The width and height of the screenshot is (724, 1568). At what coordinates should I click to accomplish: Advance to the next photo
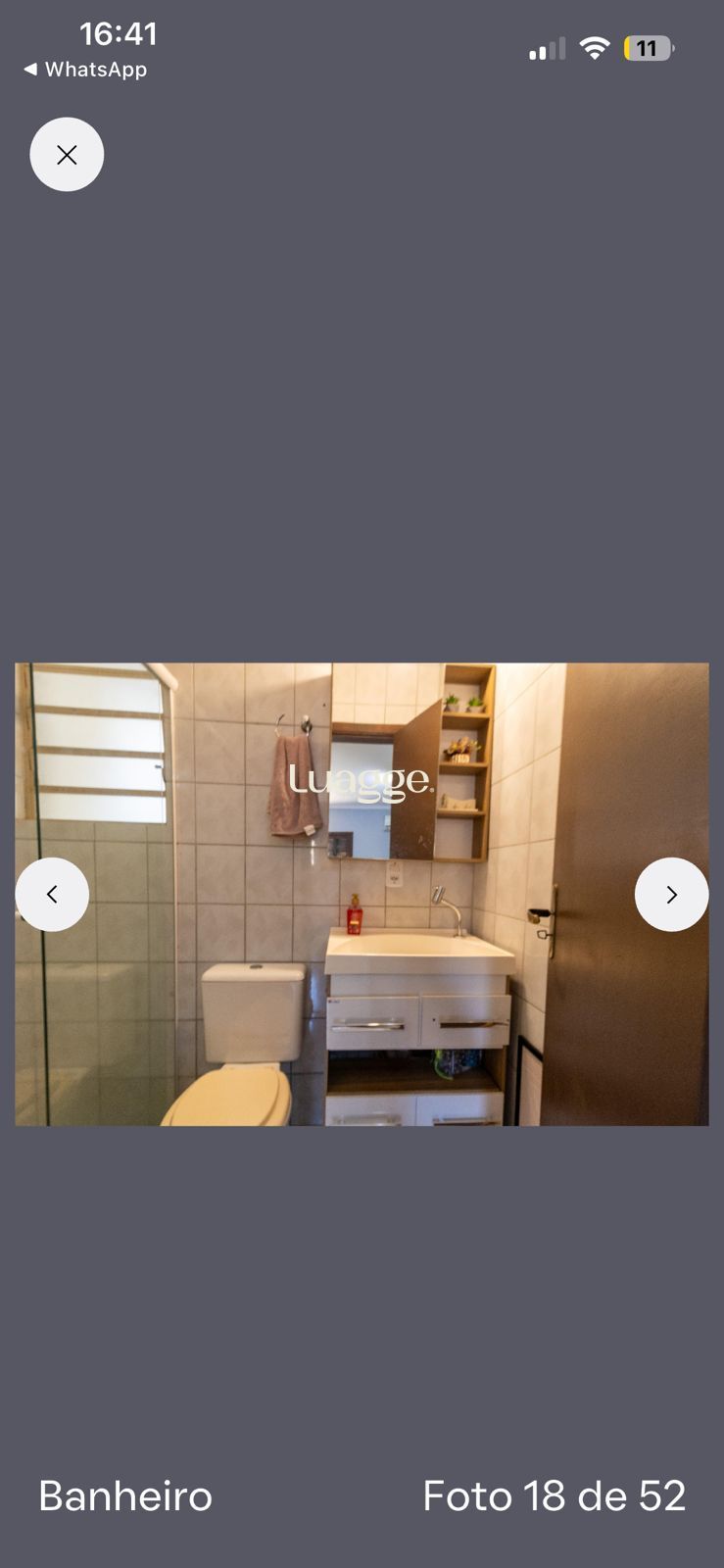(x=671, y=895)
